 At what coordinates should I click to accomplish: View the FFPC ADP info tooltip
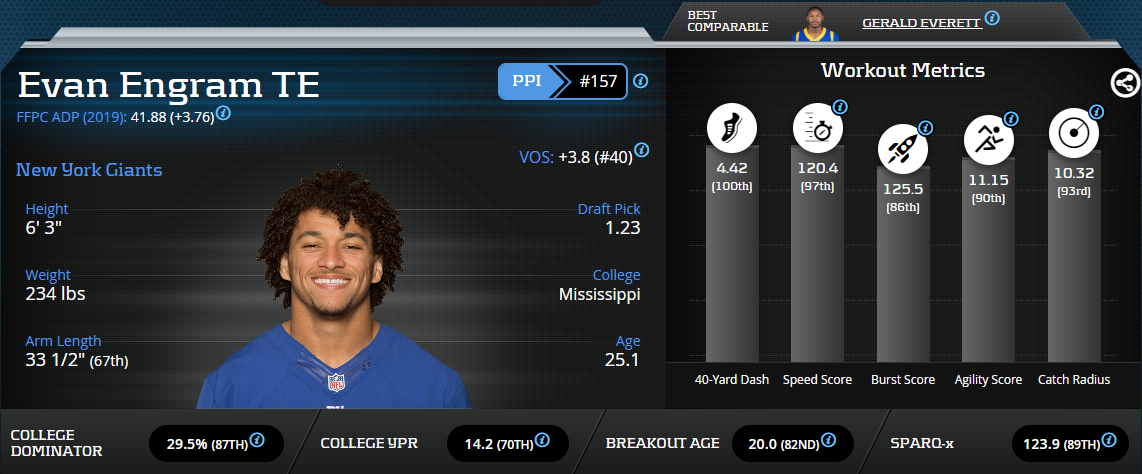224,113
